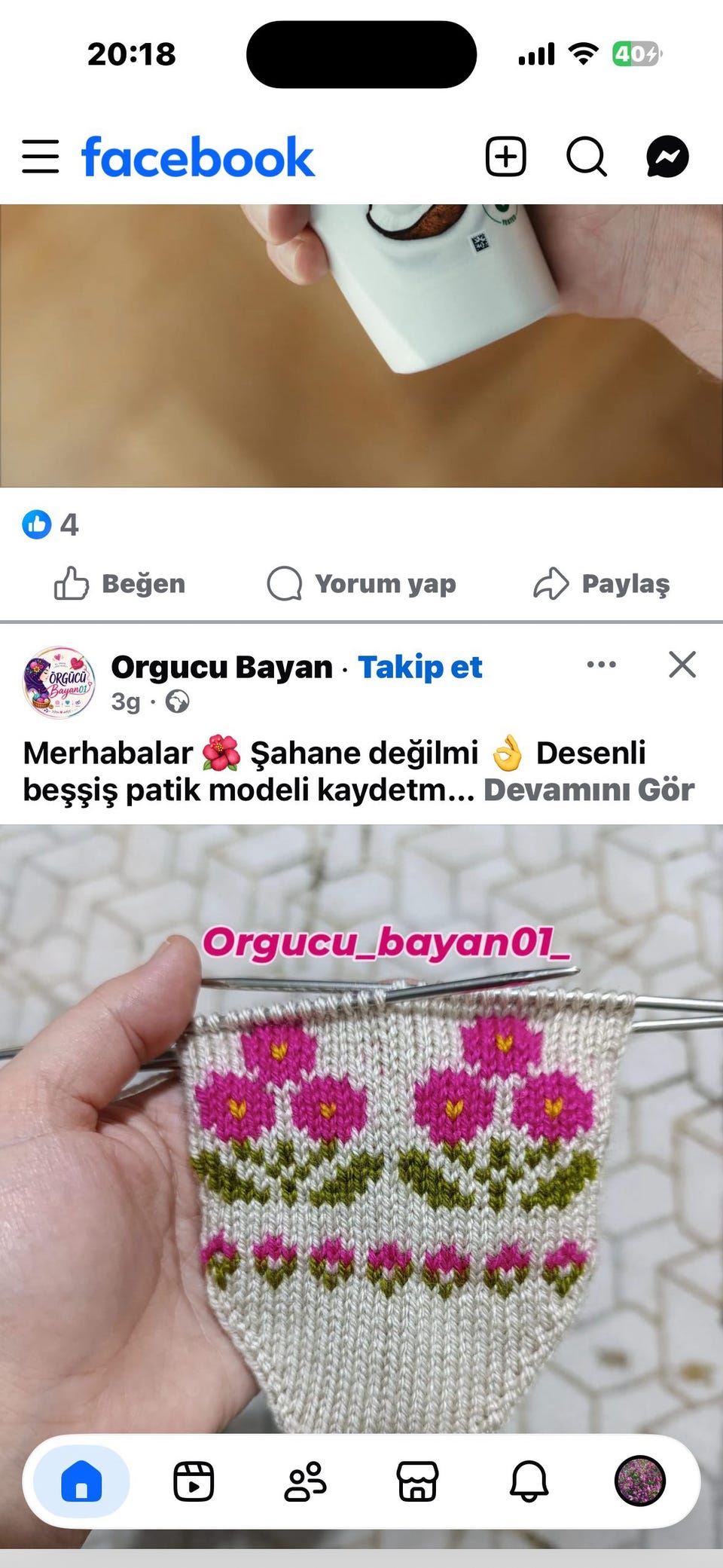723x1568 pixels.
Task: Follow Orgucu Bayan with Takip et
Action: [x=420, y=667]
